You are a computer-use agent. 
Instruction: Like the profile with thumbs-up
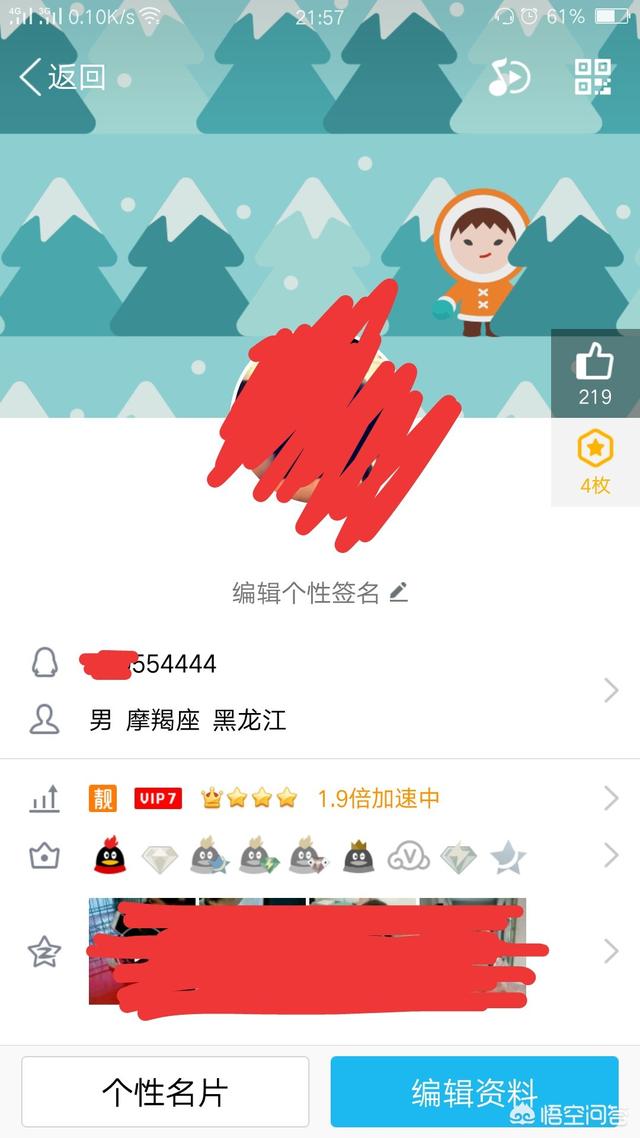[x=595, y=373]
